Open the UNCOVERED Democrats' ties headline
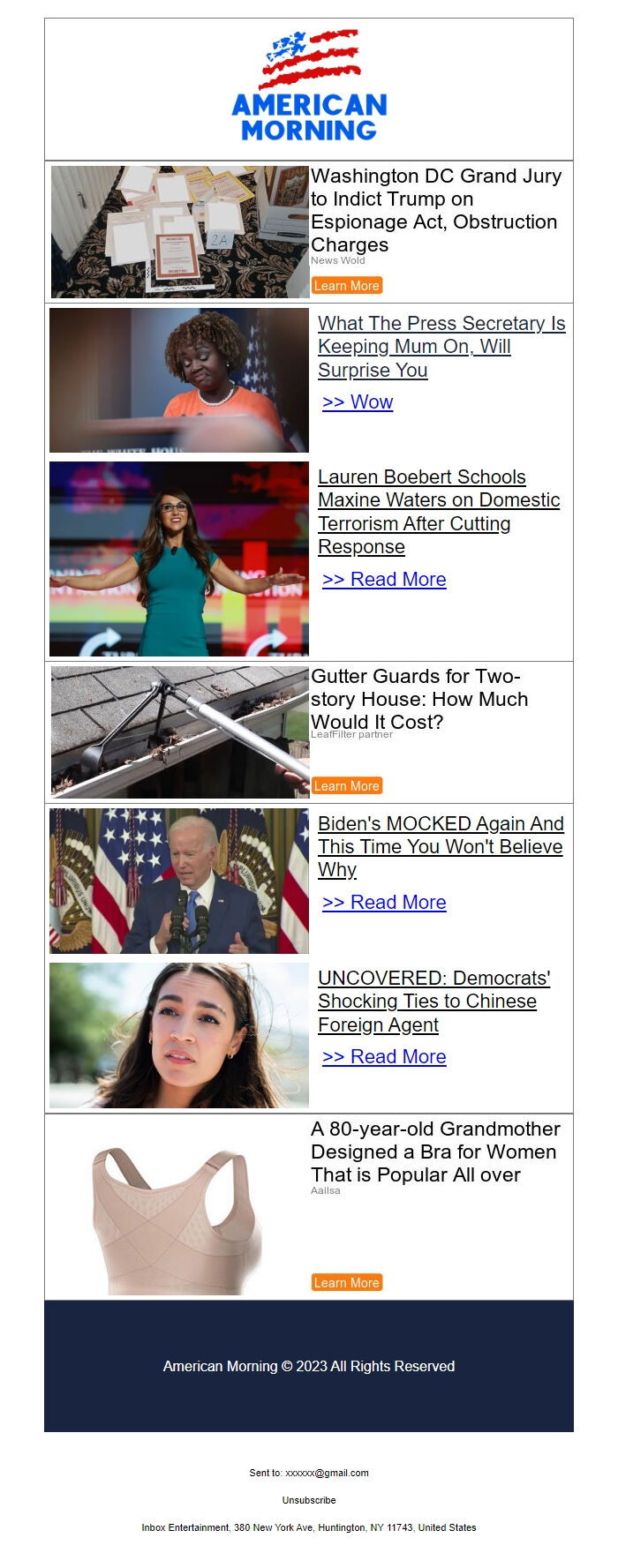The image size is (618, 1568). point(433,1002)
